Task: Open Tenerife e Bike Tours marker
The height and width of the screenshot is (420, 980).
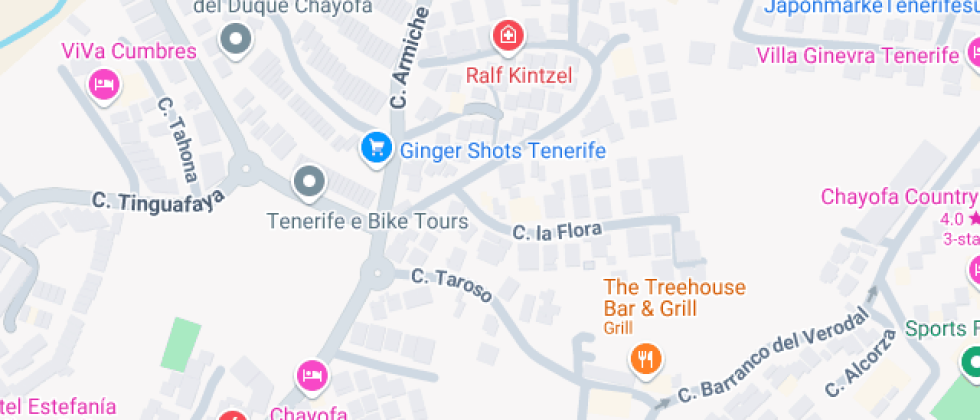Action: pos(309,183)
